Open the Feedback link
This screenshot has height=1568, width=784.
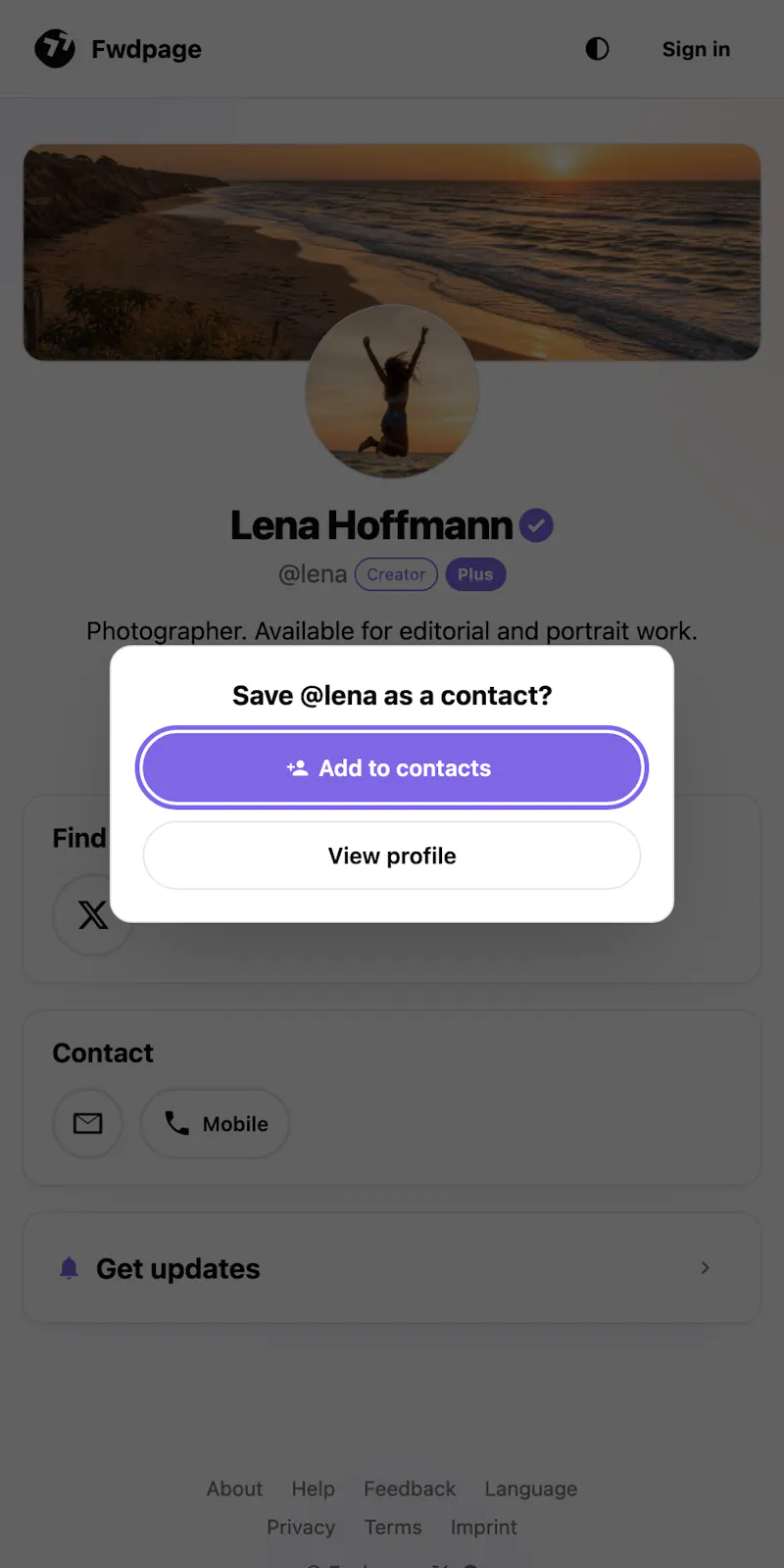(x=410, y=1489)
